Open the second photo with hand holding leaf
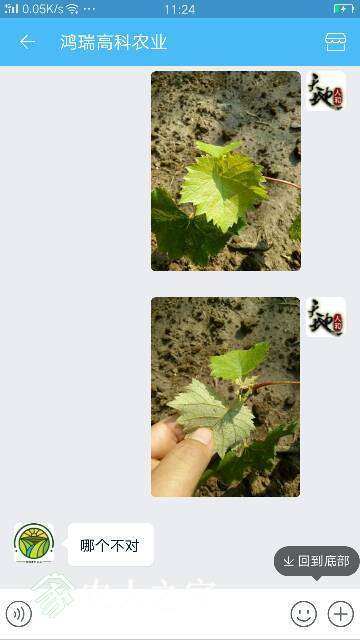360x640 pixels. click(x=226, y=397)
